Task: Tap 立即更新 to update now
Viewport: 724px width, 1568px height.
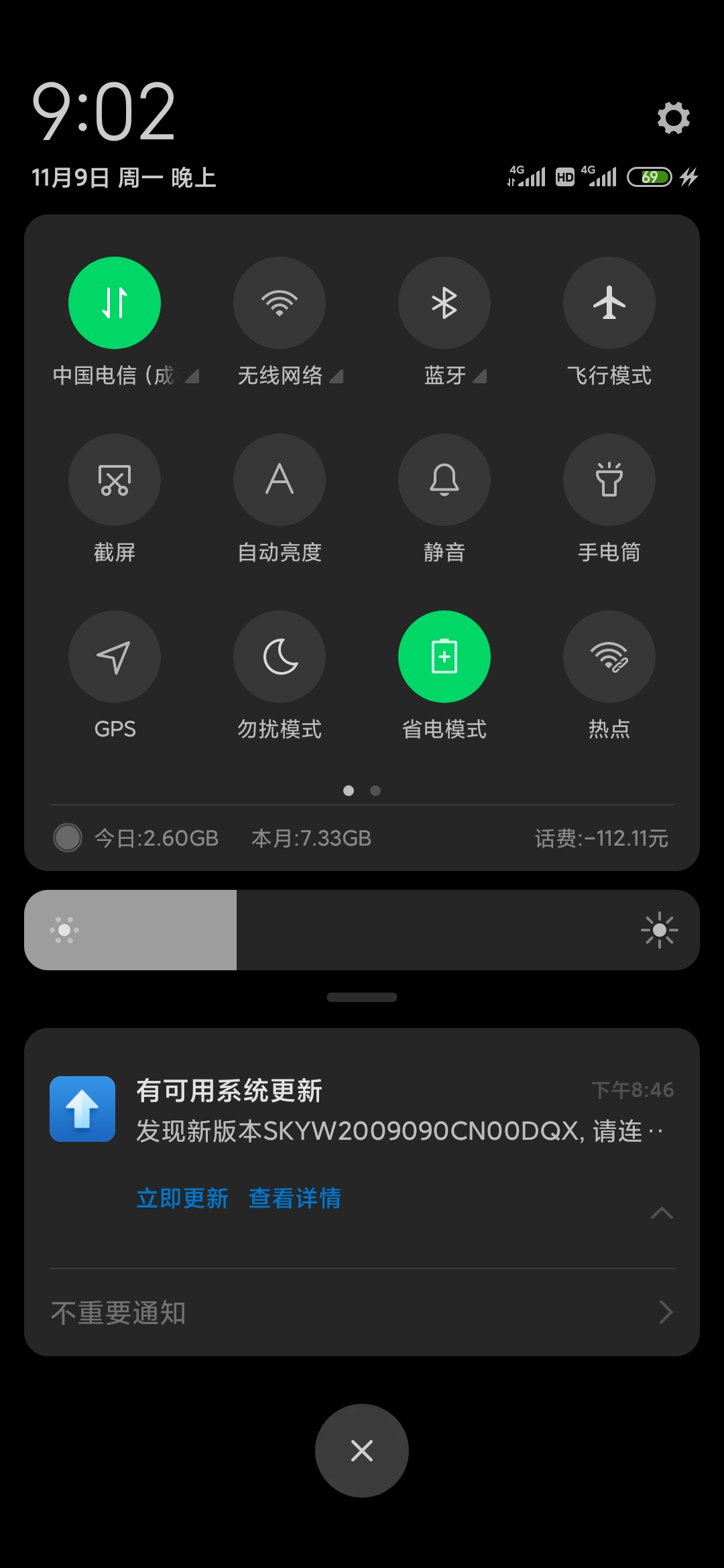Action: tap(182, 1198)
